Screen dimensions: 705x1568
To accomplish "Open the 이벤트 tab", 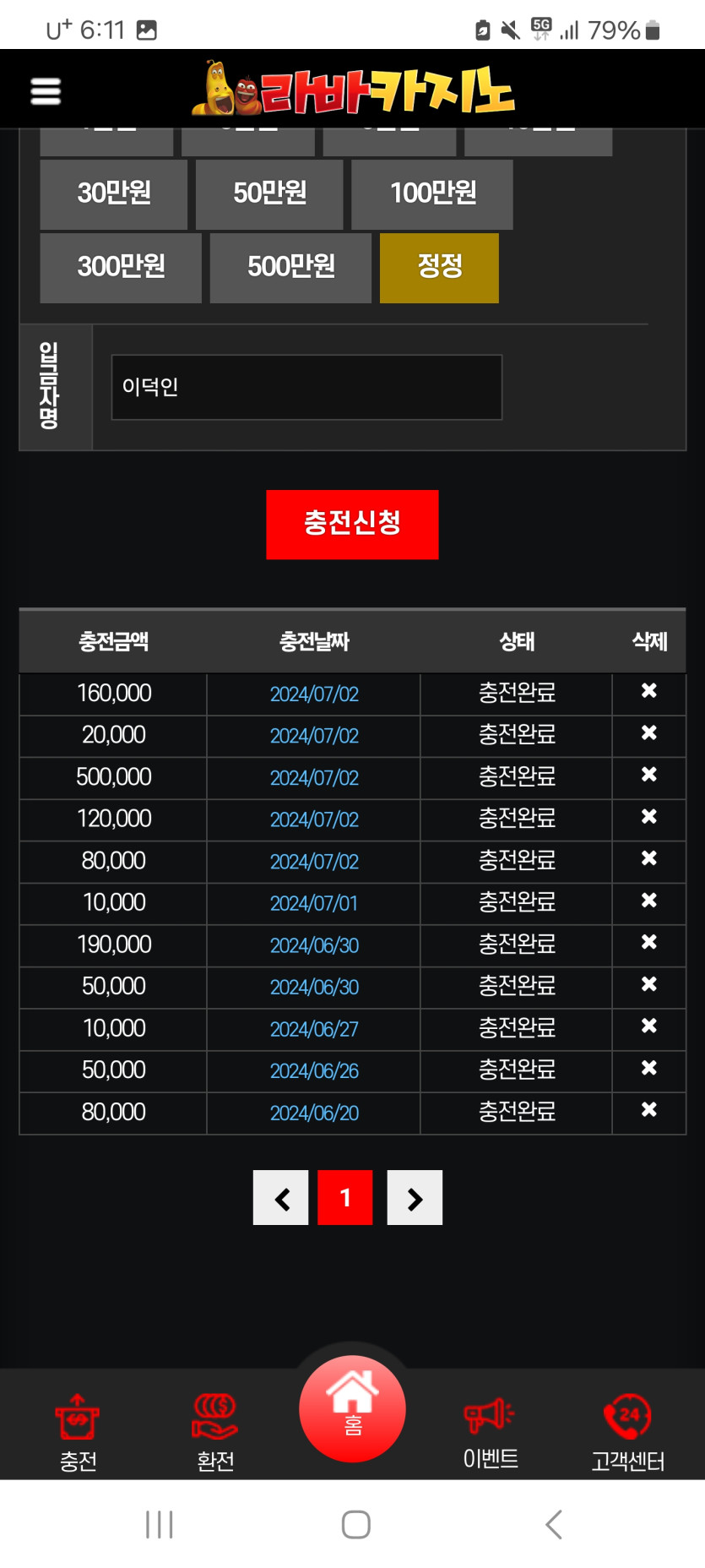I will tap(490, 1431).
